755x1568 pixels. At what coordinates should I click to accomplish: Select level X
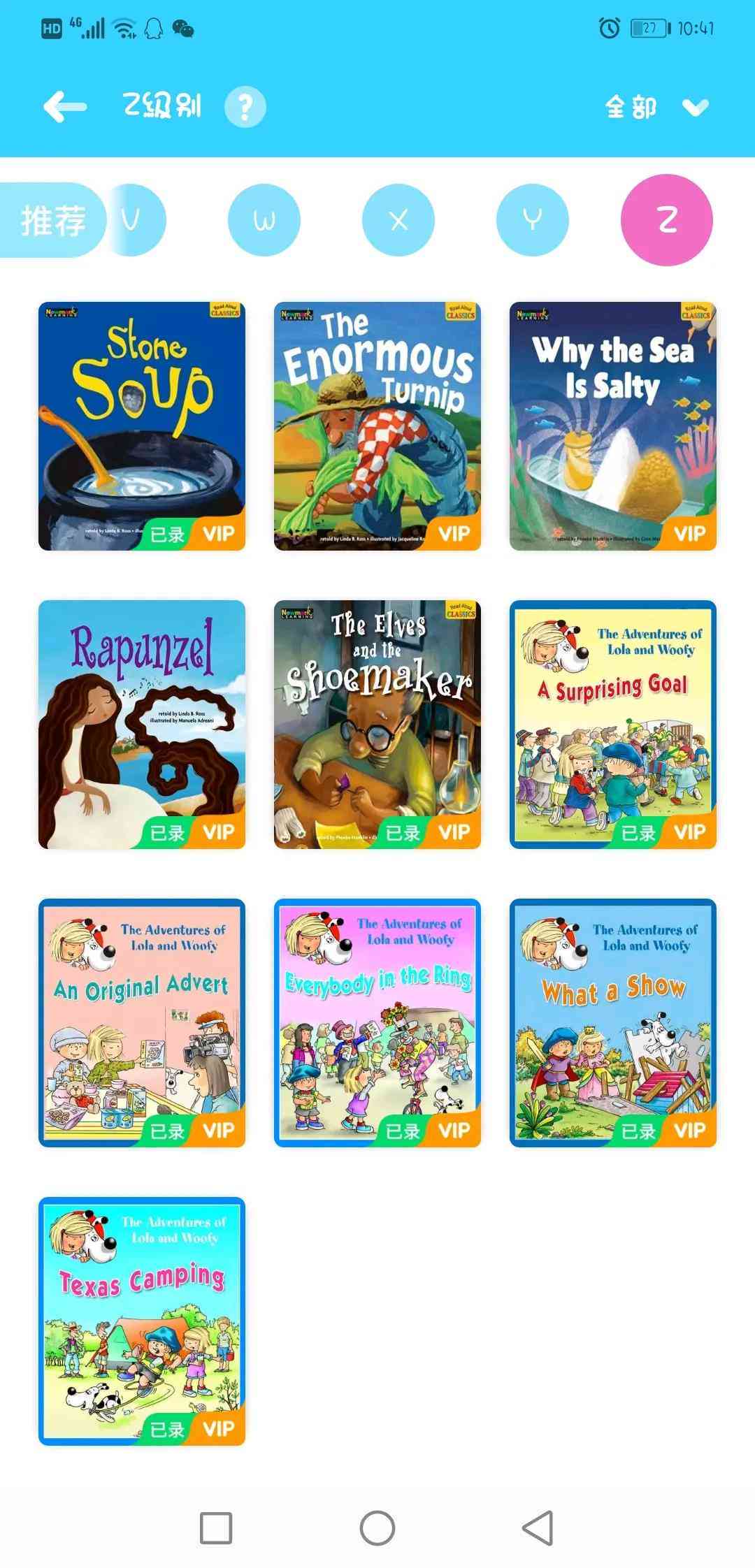398,220
